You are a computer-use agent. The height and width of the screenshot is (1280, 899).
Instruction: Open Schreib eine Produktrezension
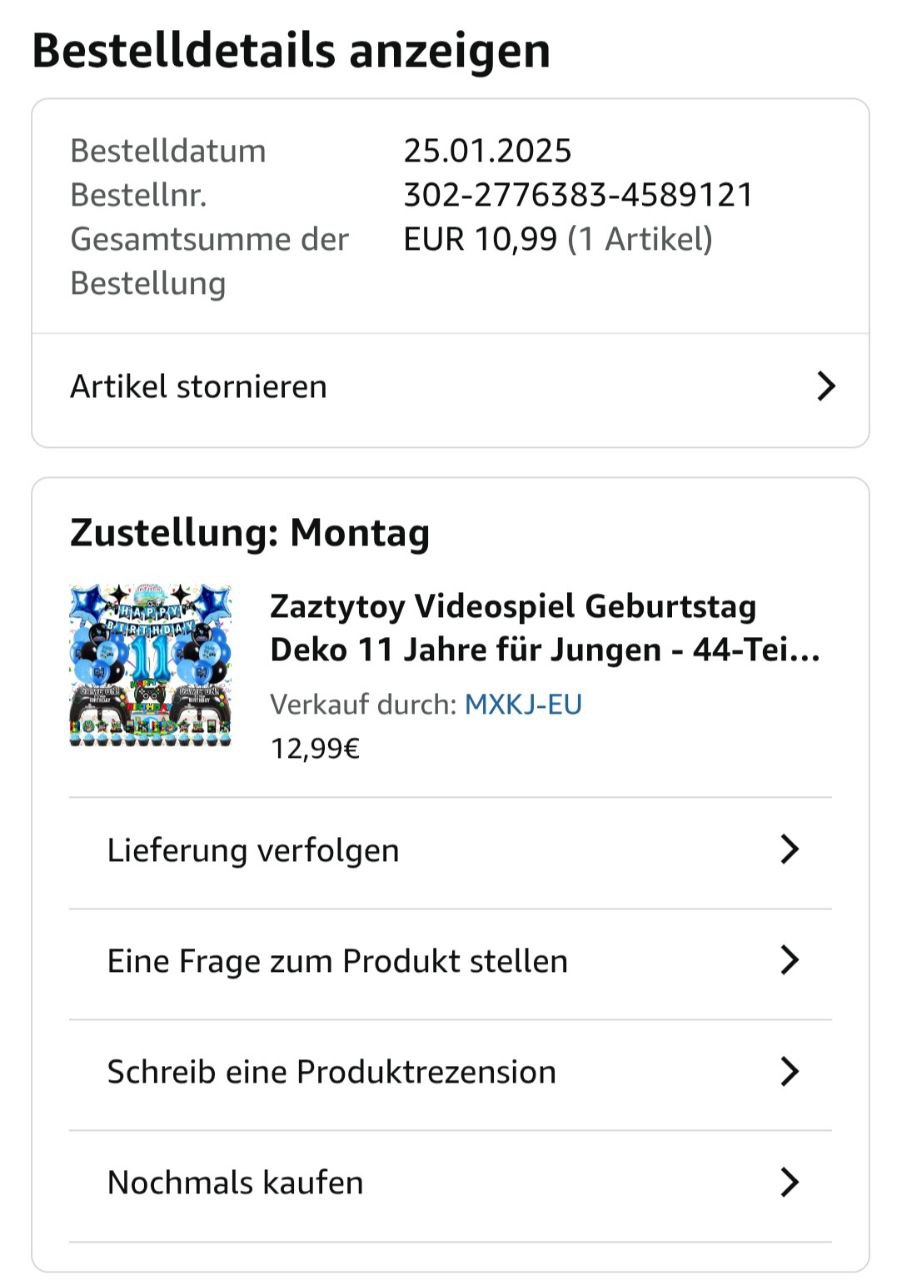(450, 1073)
